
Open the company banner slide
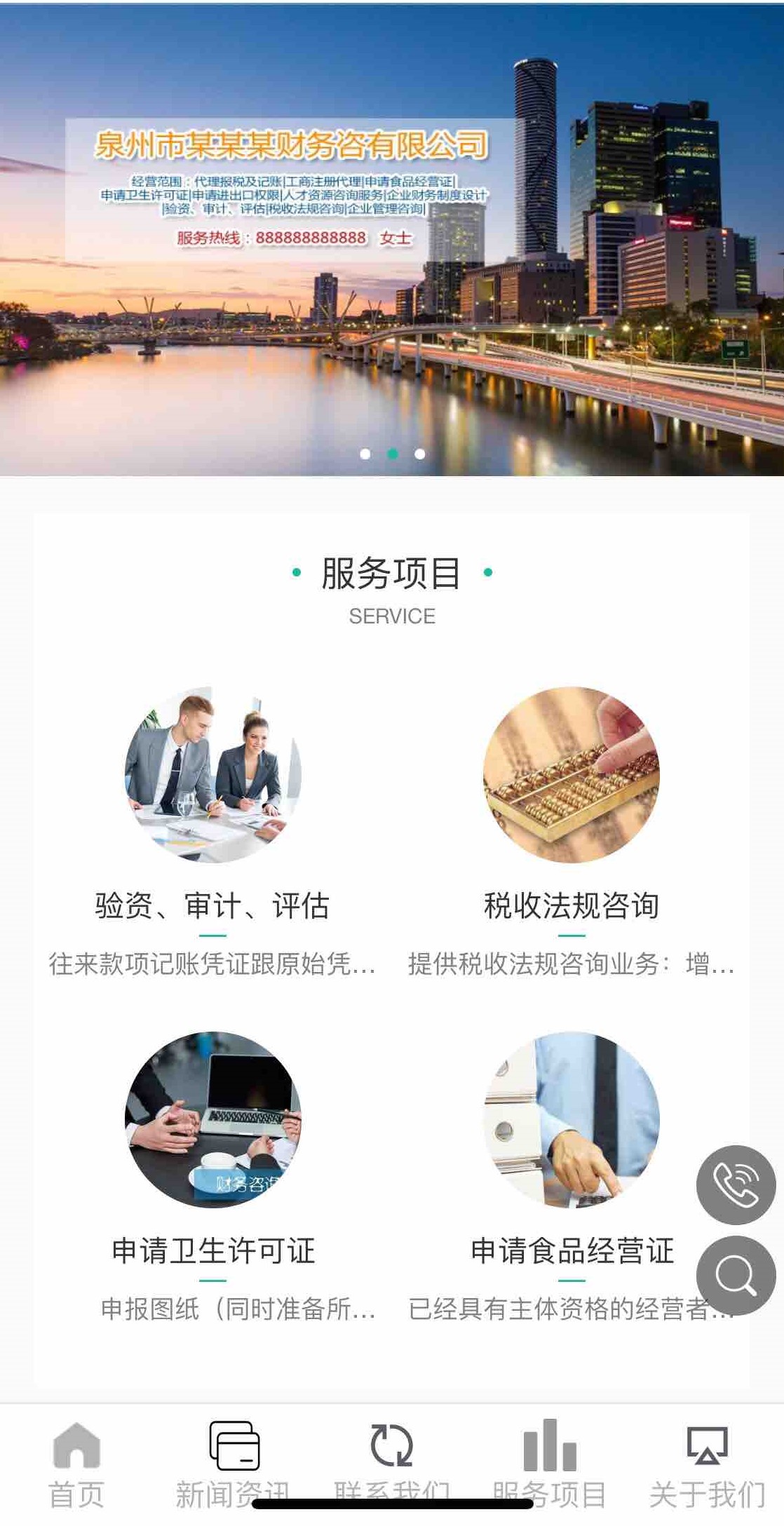point(391,238)
